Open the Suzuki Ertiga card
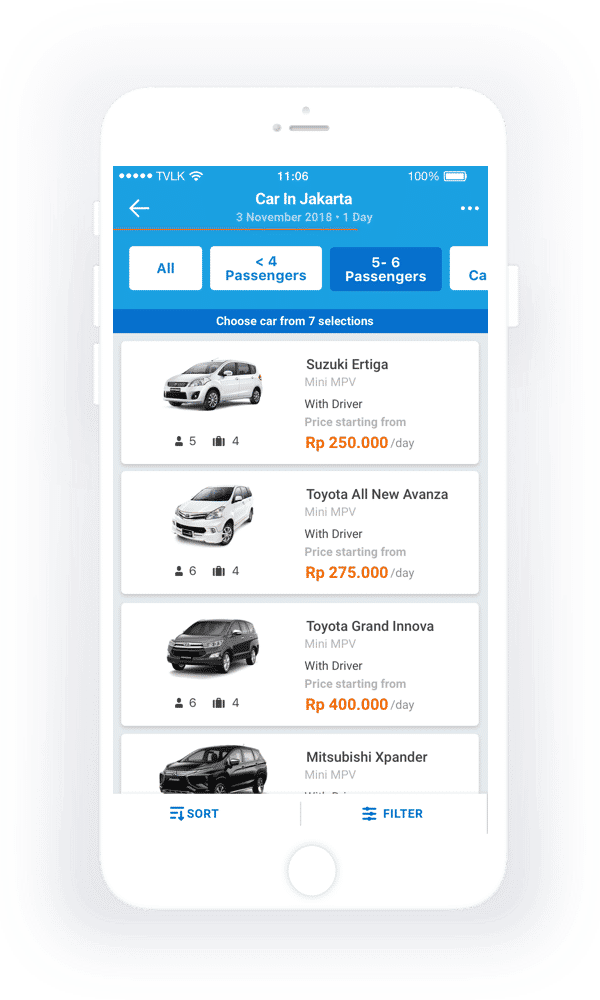 coord(300,402)
